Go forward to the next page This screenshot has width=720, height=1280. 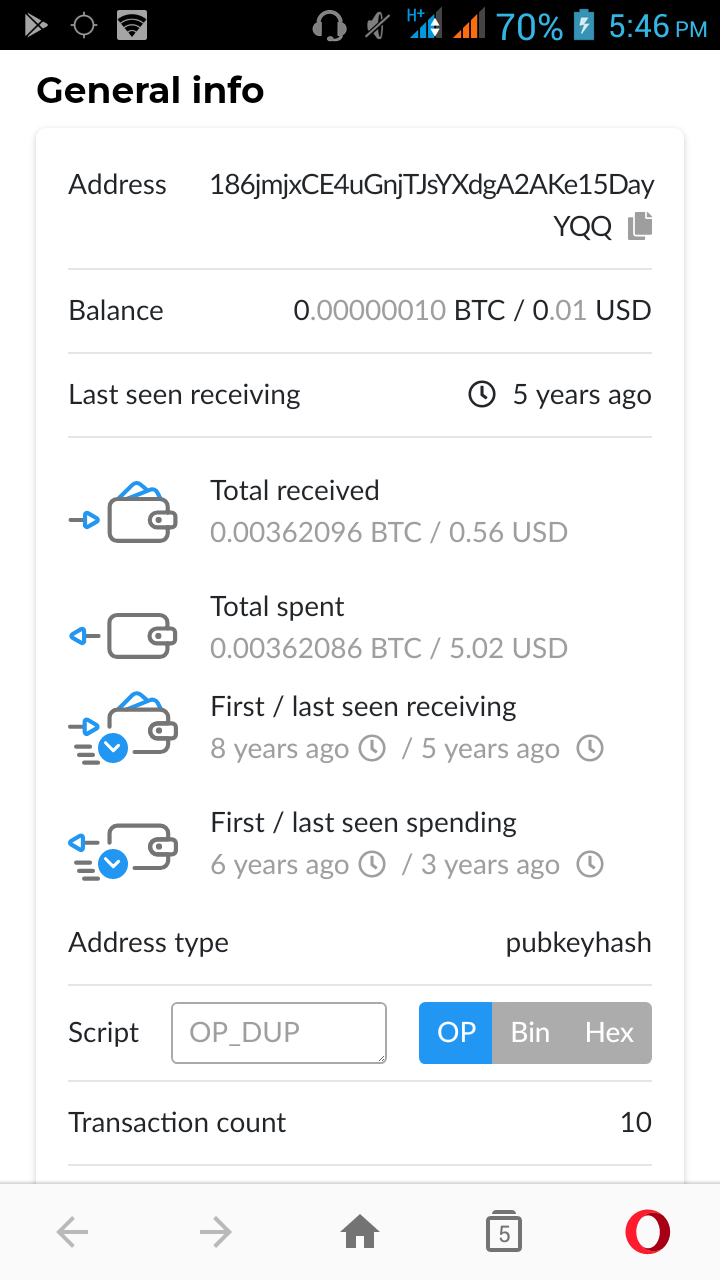point(216,1233)
